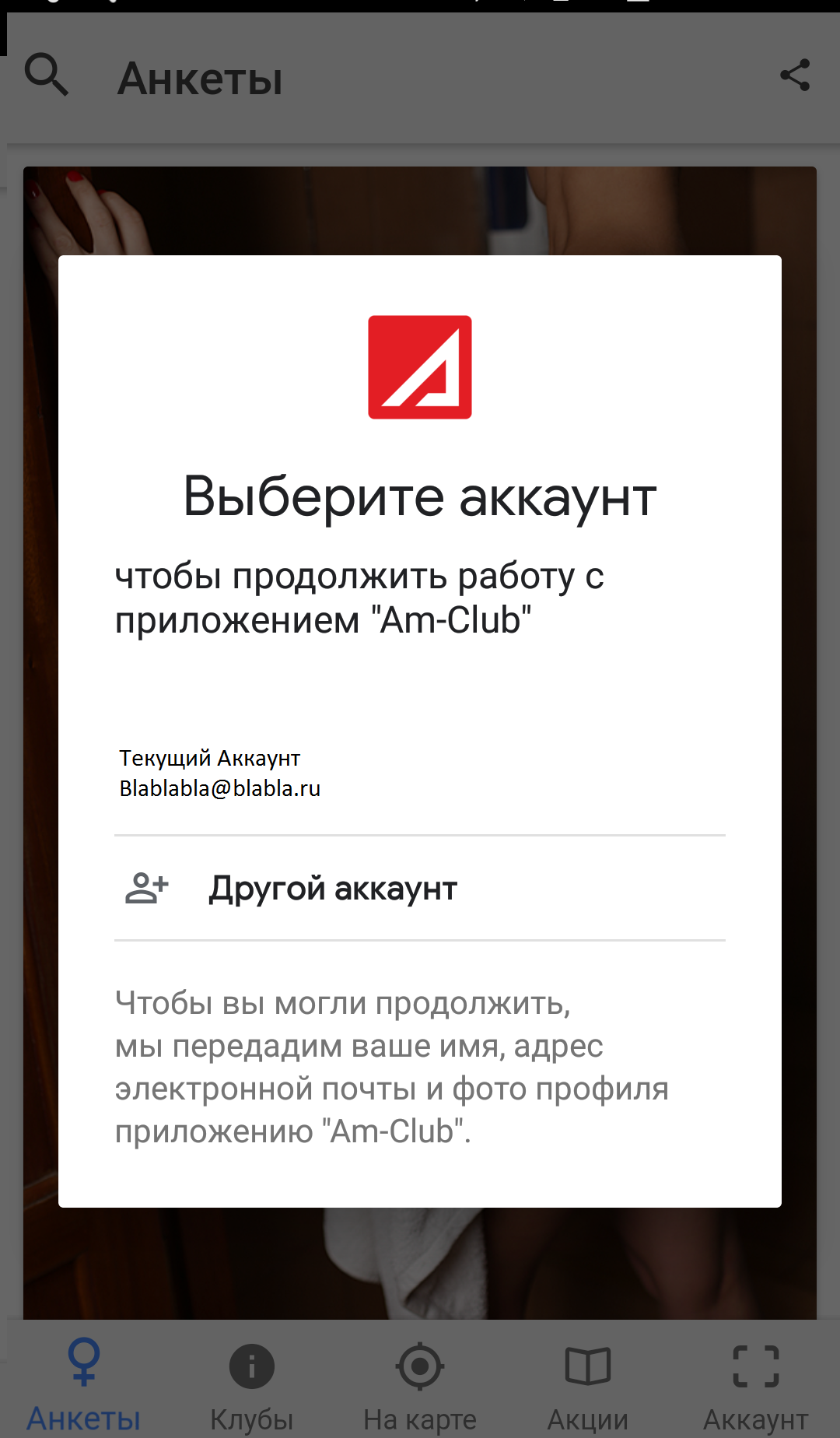
Task: Open the search icon in the app bar
Action: pos(47,75)
